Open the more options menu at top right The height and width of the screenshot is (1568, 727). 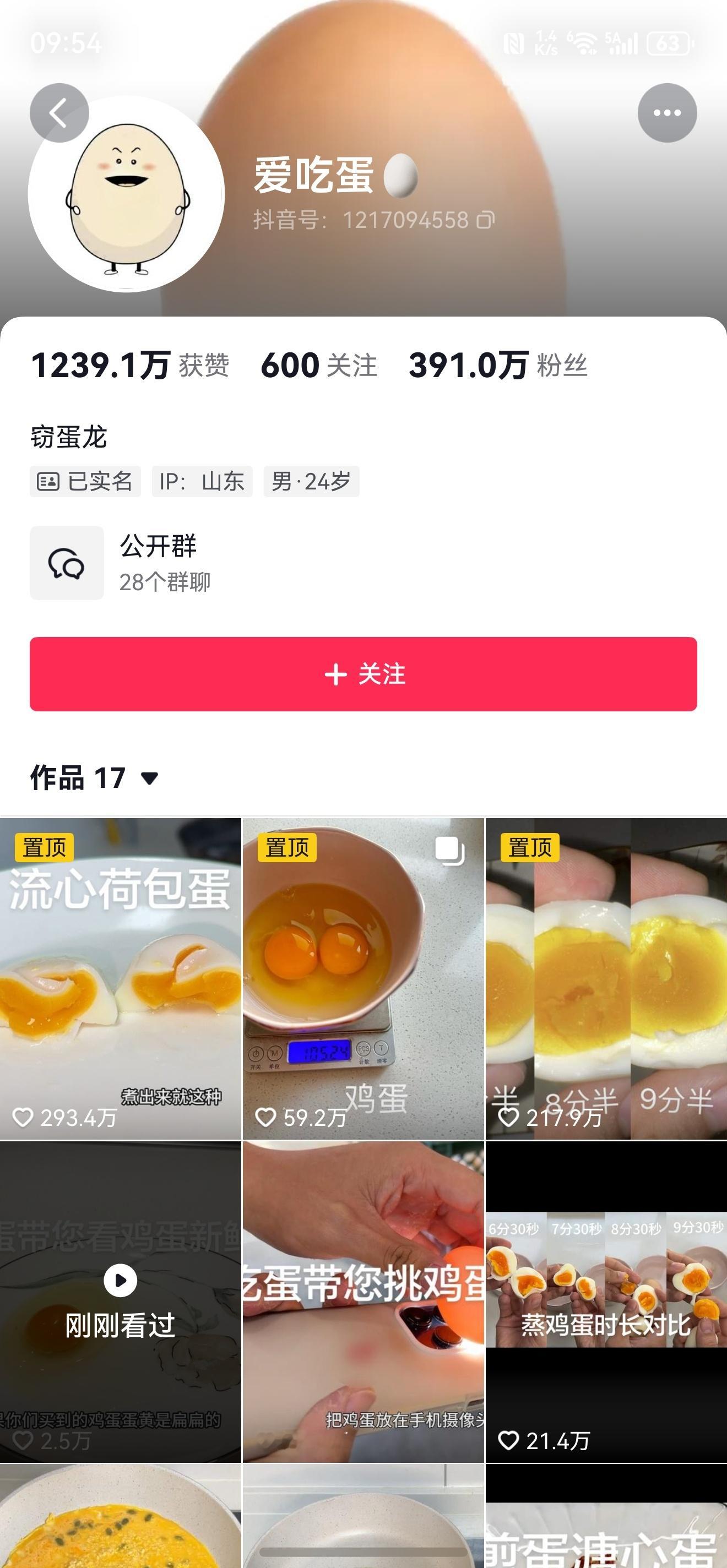point(669,111)
